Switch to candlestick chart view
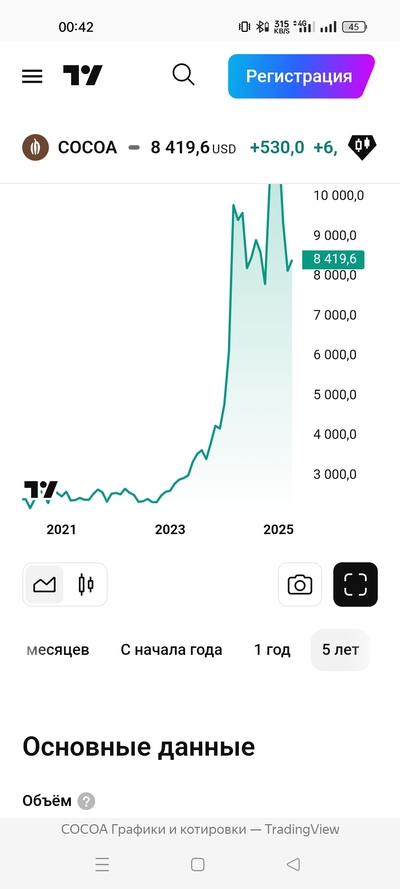The width and height of the screenshot is (400, 889). coord(86,584)
